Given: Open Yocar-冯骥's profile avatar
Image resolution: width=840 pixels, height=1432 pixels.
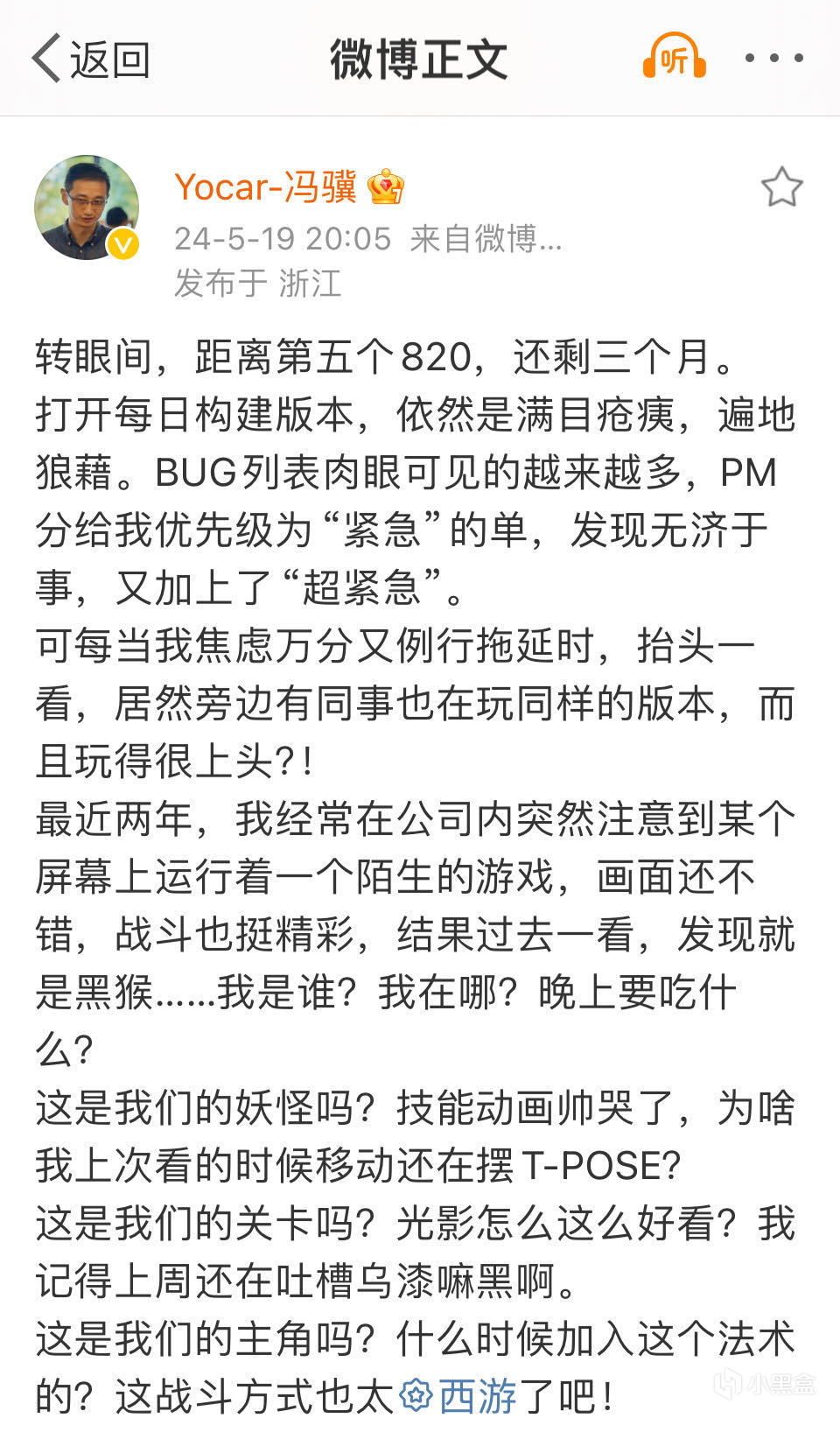Looking at the screenshot, I should tap(87, 207).
